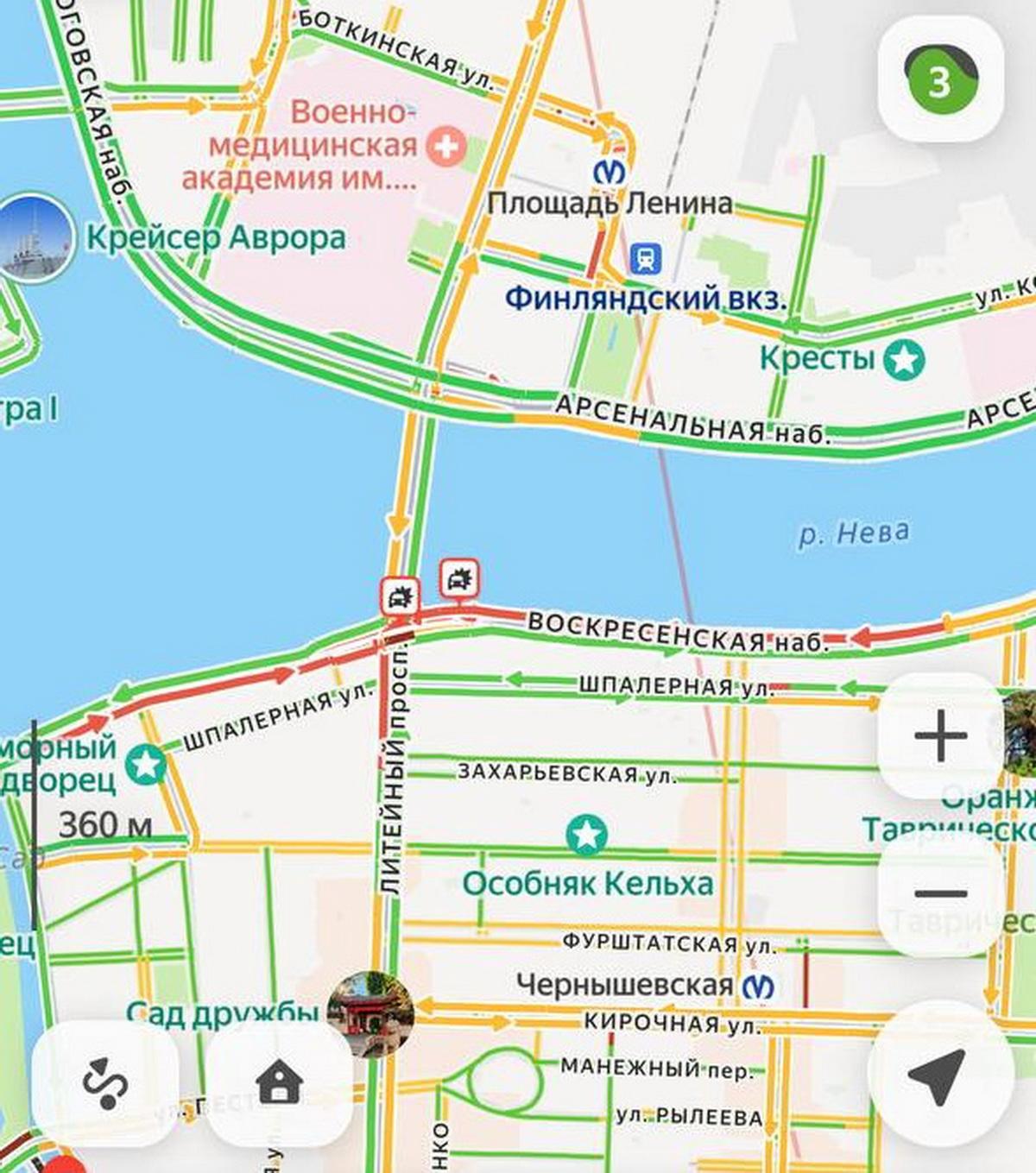Zoom out with the minus button
The width and height of the screenshot is (1036, 1173).
(x=940, y=893)
